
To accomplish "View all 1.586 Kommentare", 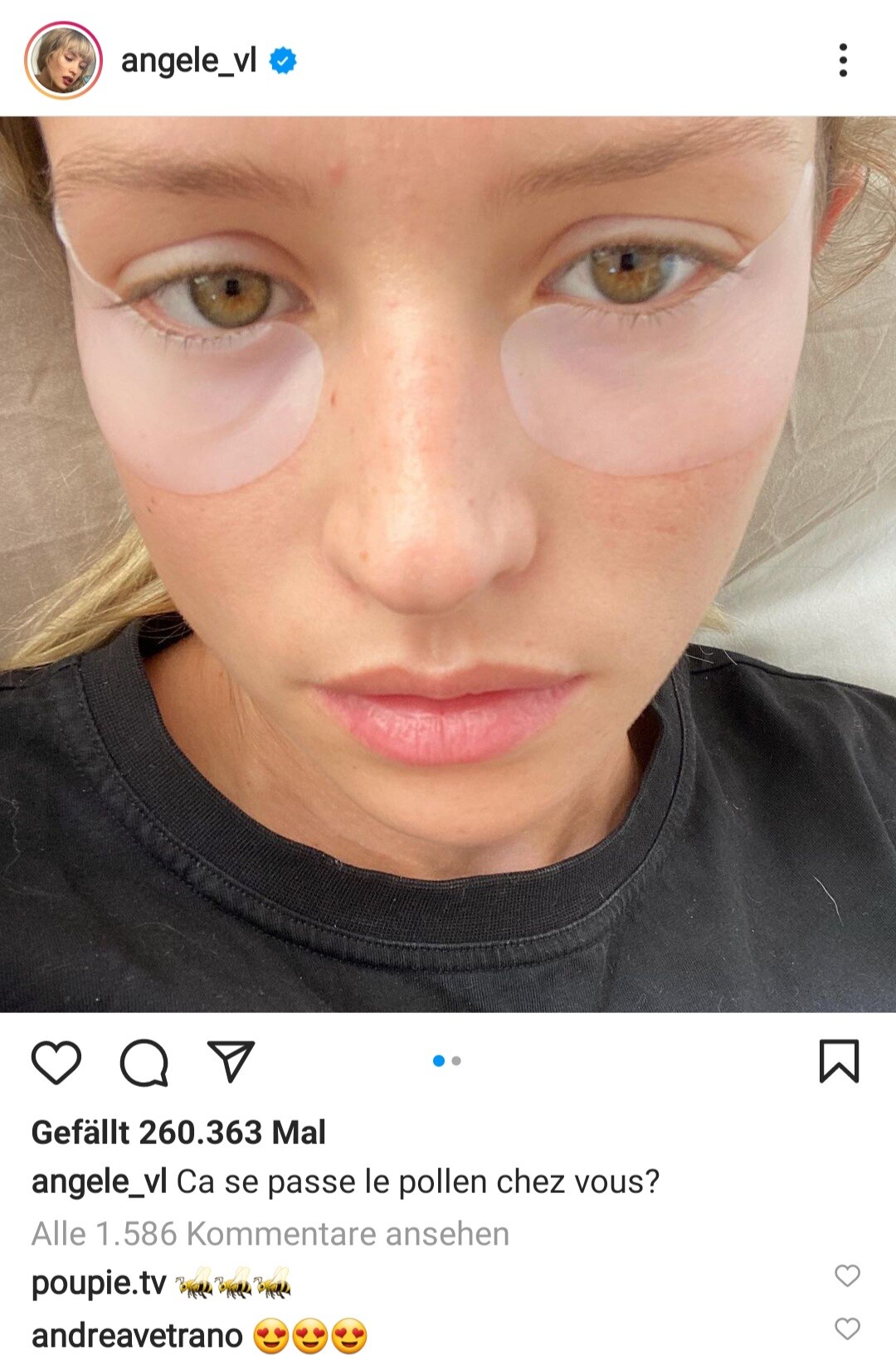I will [270, 1234].
